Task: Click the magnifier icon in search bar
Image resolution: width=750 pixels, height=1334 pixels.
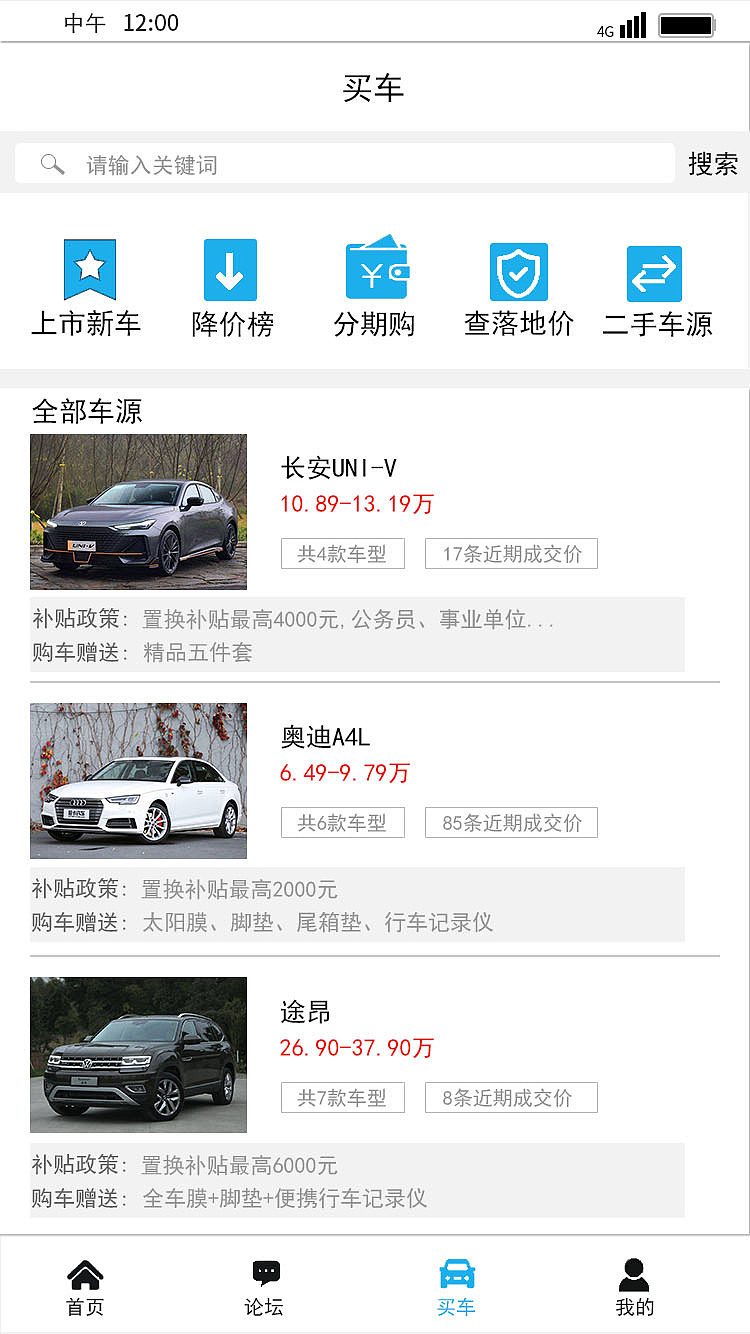Action: [50, 163]
